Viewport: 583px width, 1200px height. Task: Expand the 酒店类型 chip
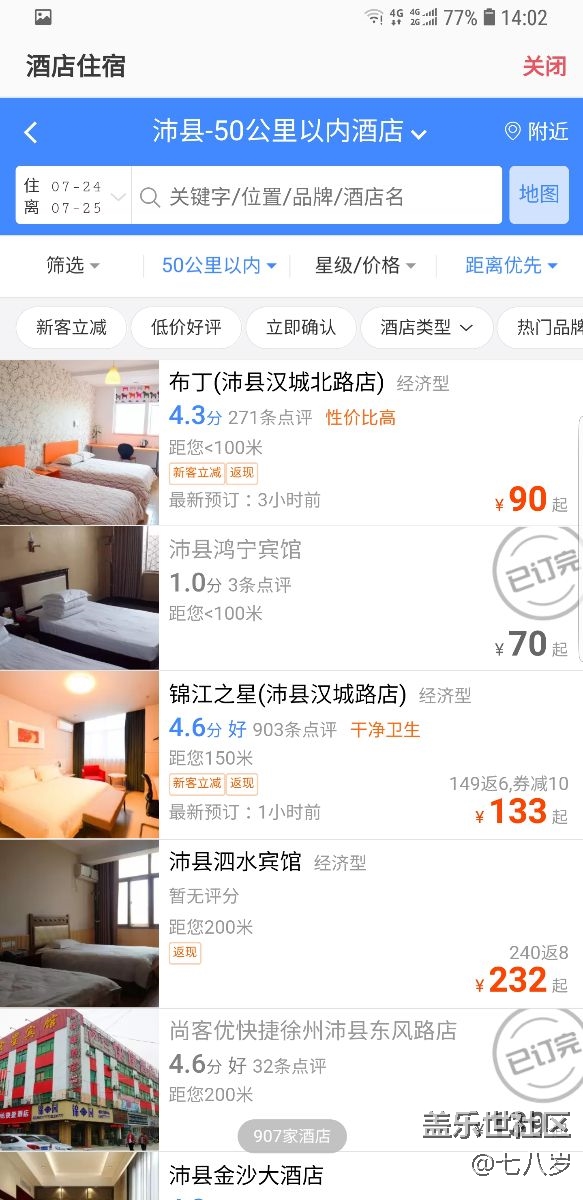(426, 327)
